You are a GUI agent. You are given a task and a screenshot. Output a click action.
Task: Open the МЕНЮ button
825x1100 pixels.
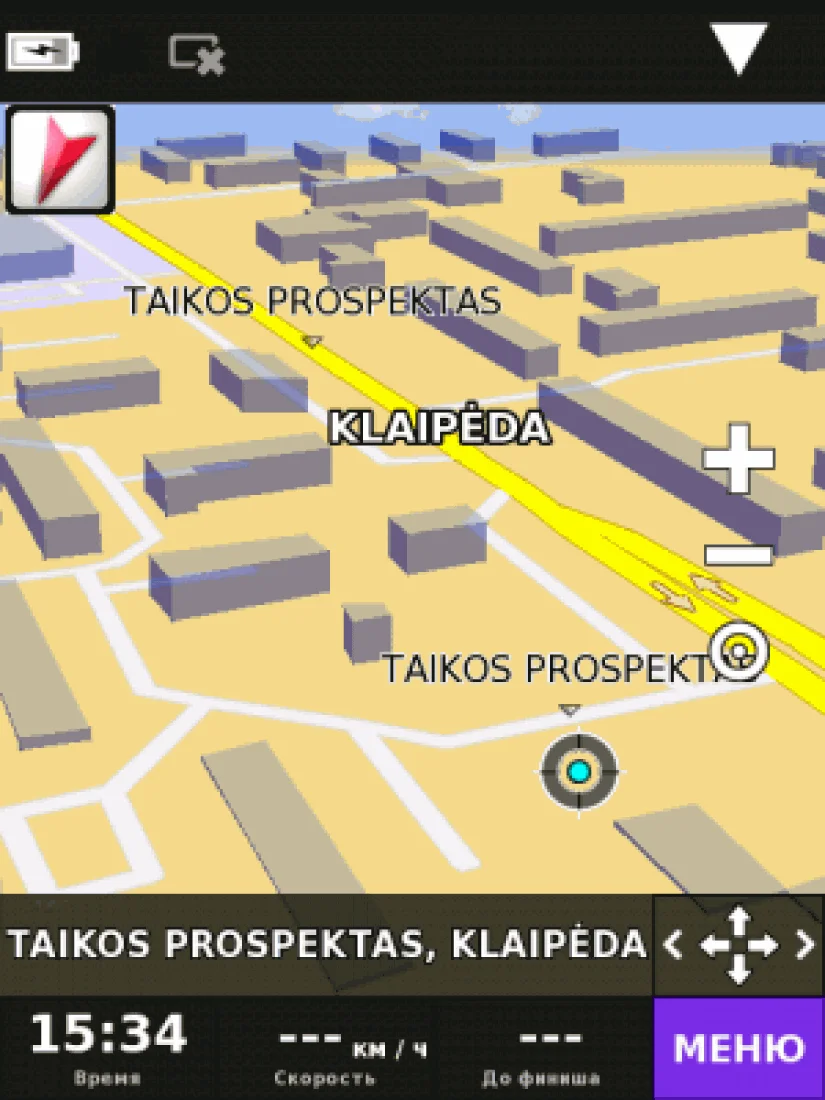(739, 1047)
